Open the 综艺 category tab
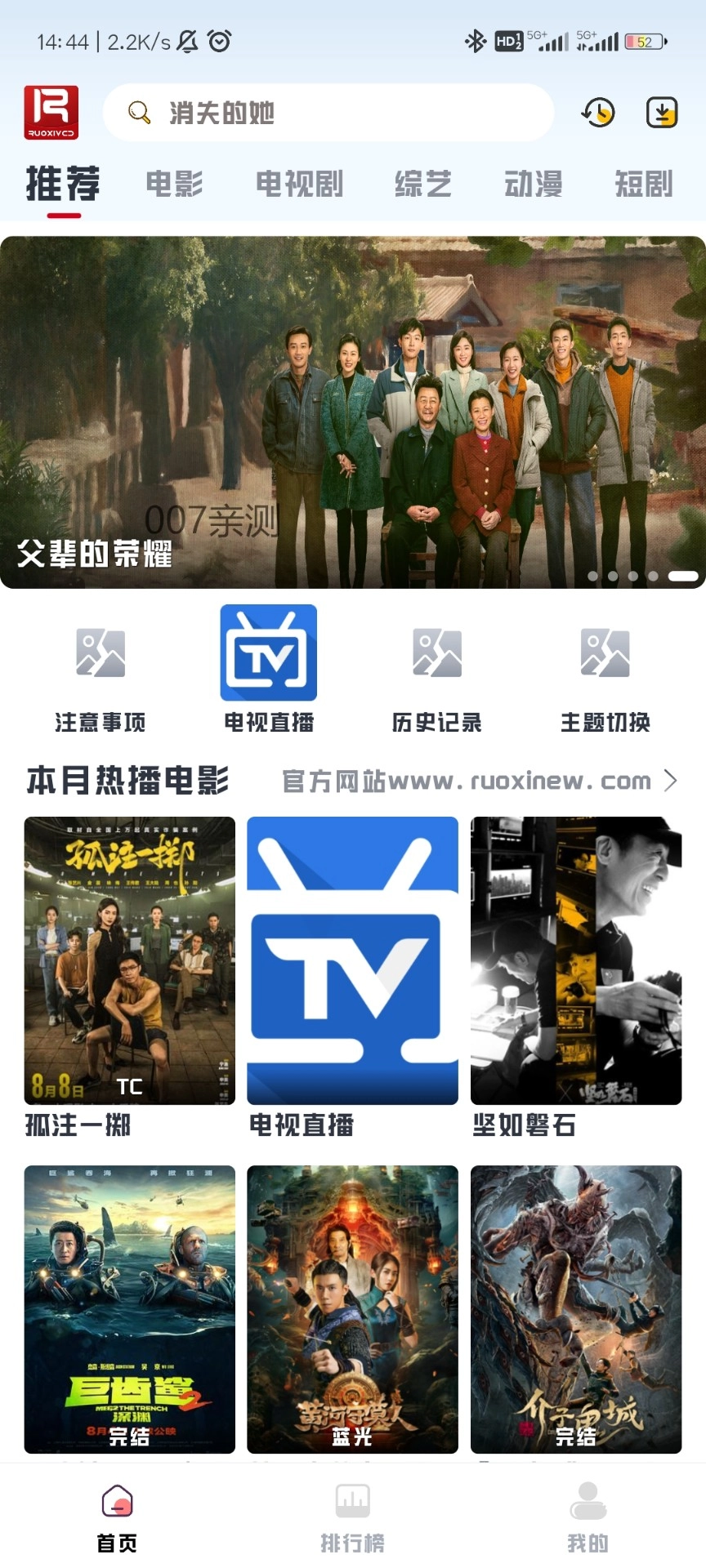Image resolution: width=706 pixels, height=1568 pixels. coord(422,184)
